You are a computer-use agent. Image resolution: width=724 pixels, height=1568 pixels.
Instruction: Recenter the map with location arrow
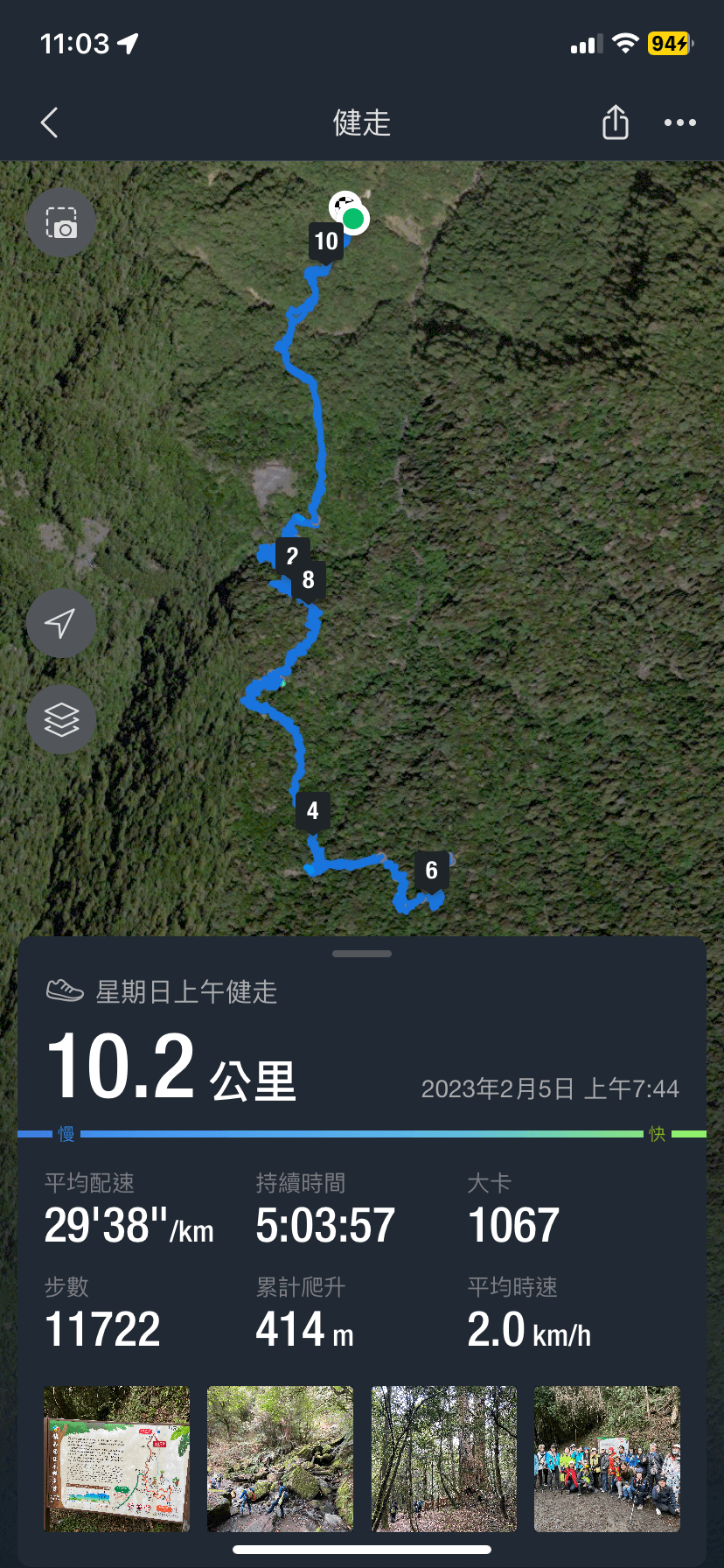61,623
